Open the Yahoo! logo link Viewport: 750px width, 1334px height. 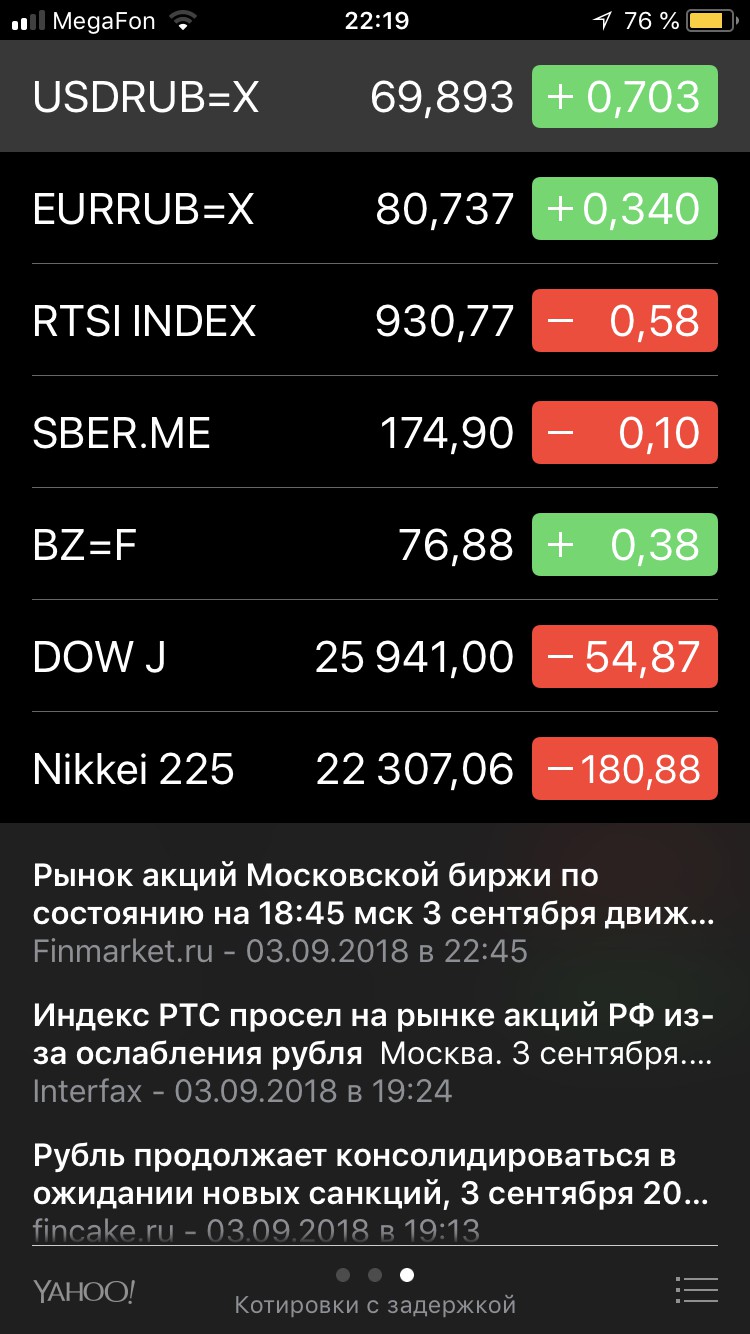tap(84, 1291)
